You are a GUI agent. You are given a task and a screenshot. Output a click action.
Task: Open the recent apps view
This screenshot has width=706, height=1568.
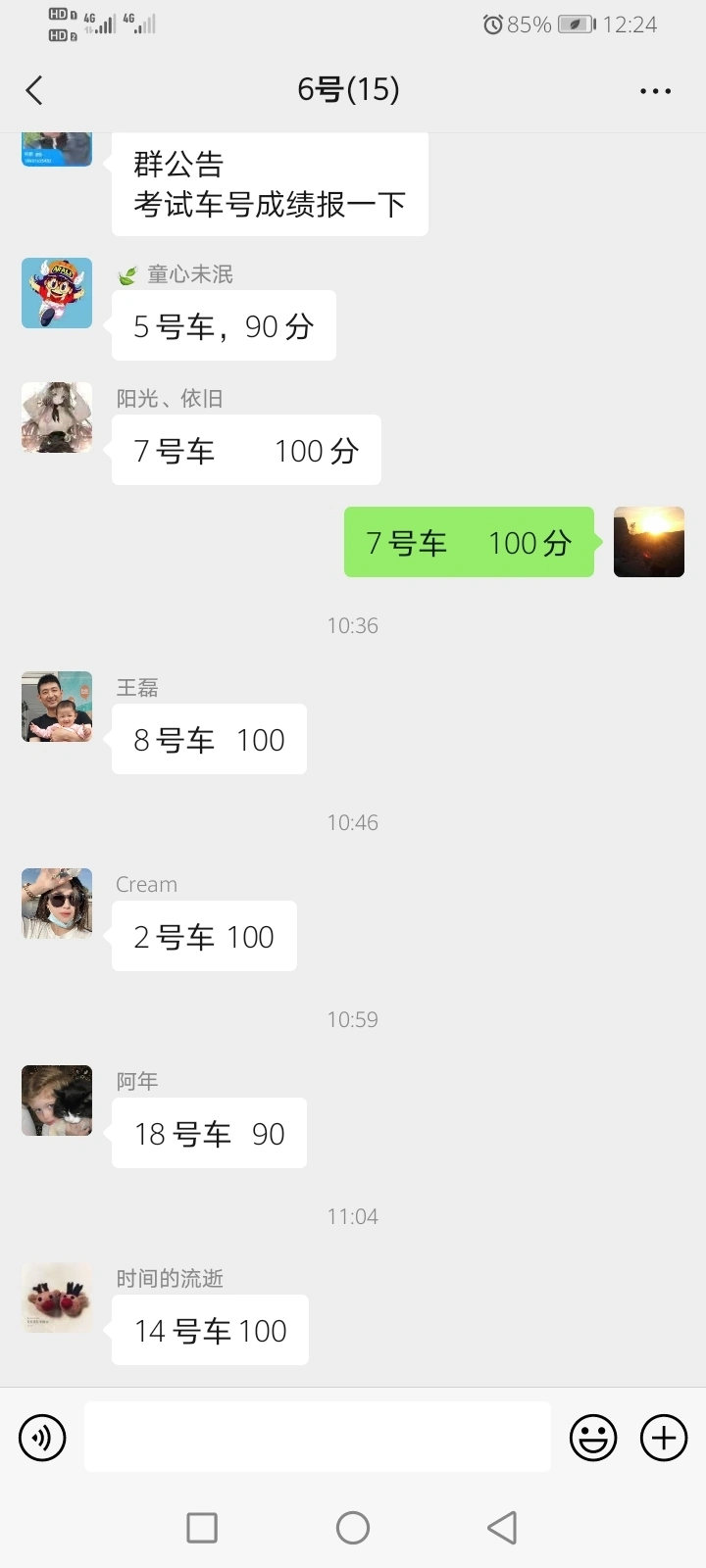[202, 1527]
